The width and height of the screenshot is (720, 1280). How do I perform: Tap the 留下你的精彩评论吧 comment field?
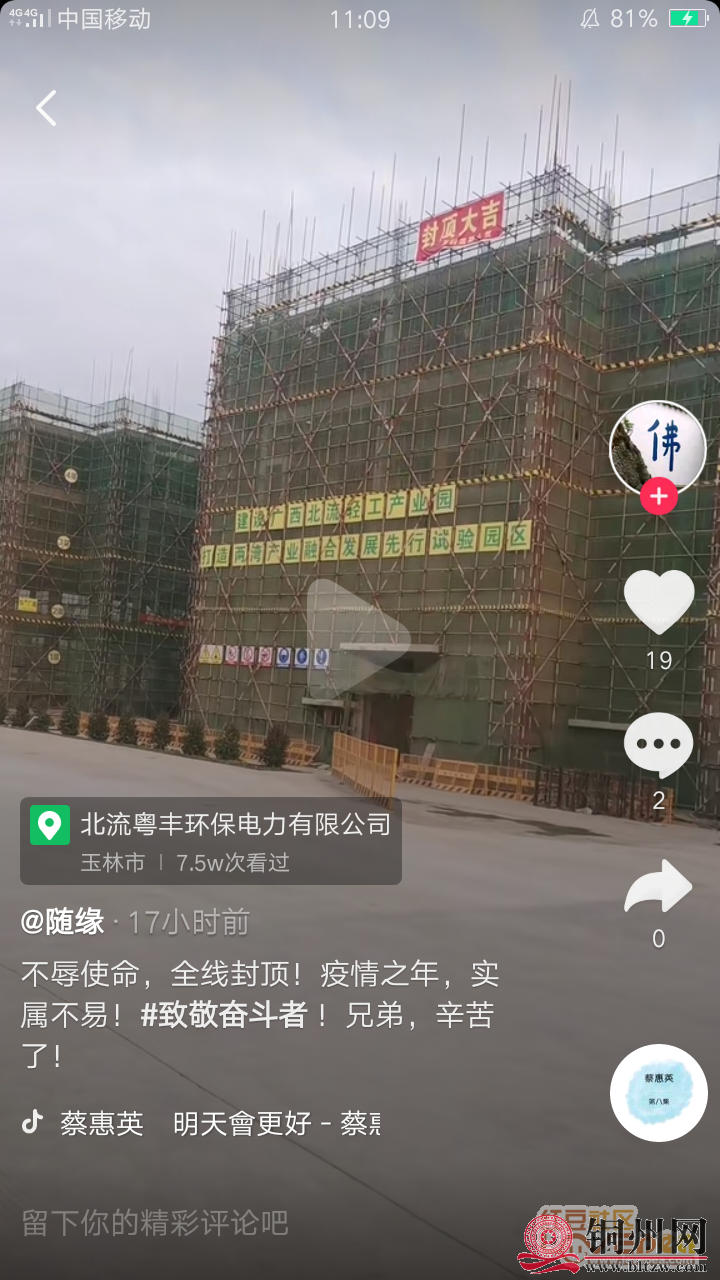155,1222
